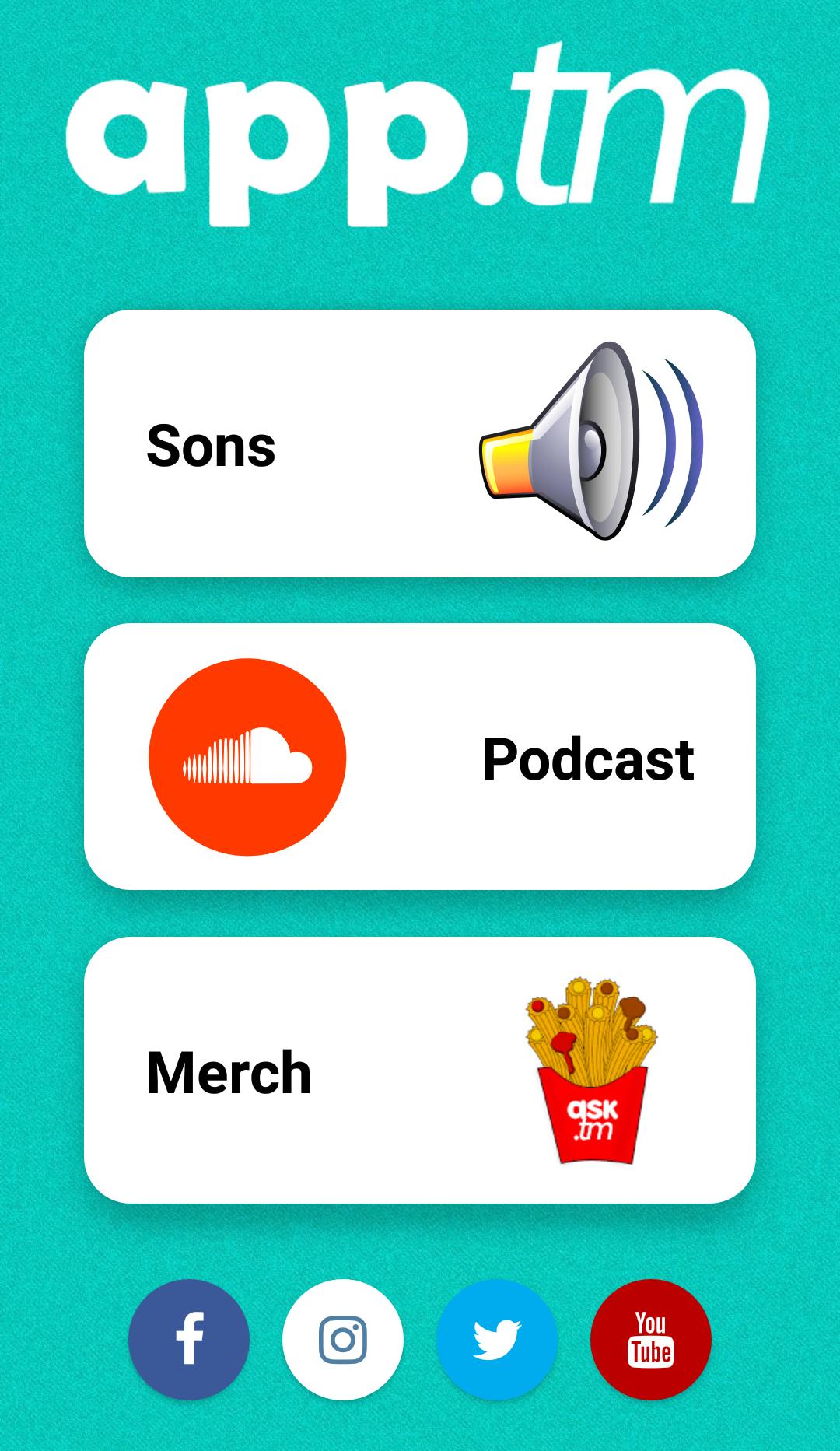Open the Sons card
The width and height of the screenshot is (840, 1451).
pos(420,443)
